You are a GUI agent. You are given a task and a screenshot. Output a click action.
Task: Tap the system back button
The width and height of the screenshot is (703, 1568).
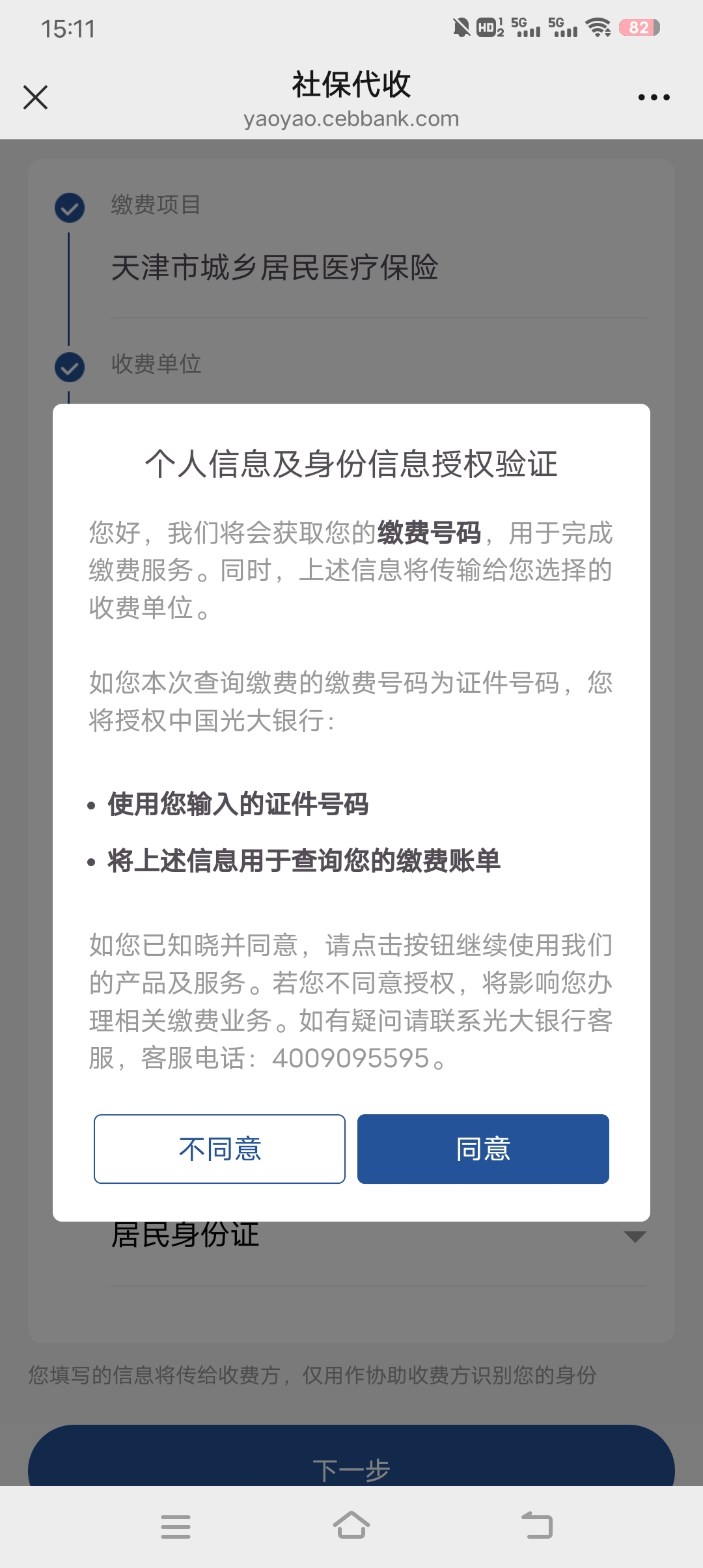[x=537, y=1526]
